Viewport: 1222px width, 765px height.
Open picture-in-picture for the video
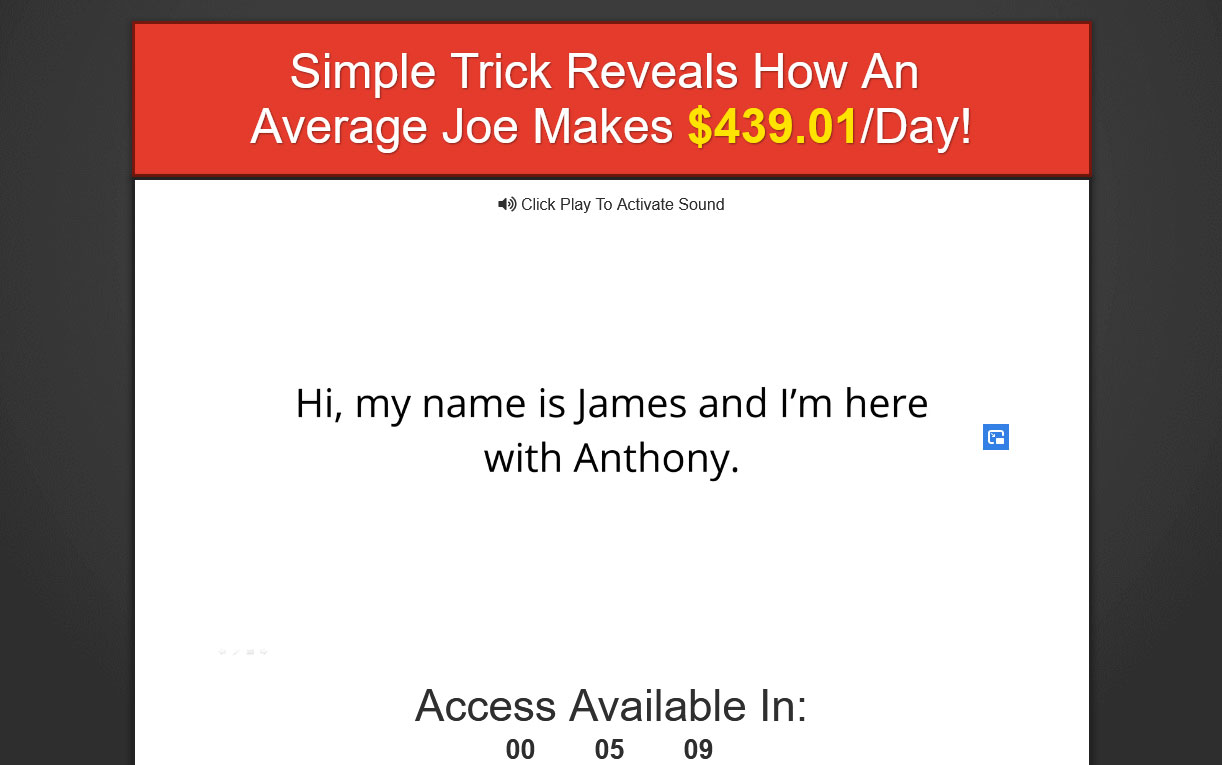click(995, 437)
